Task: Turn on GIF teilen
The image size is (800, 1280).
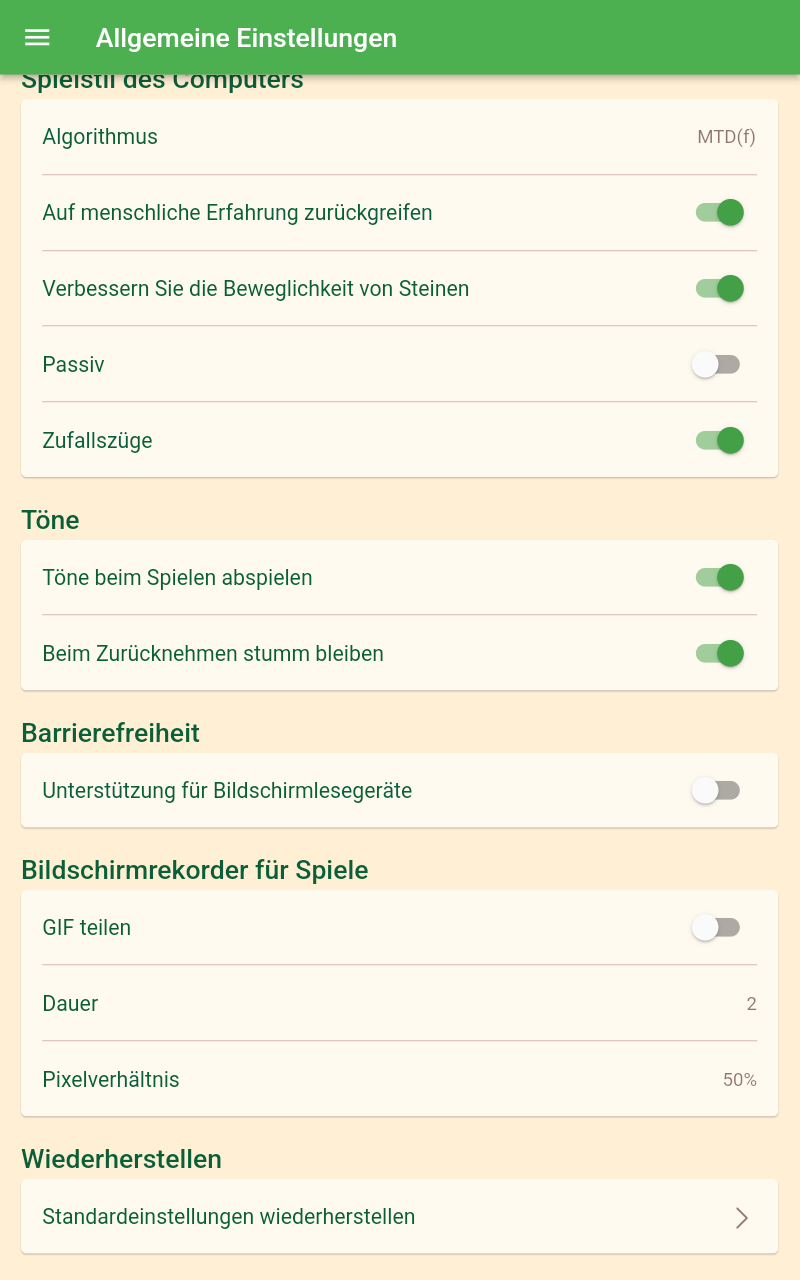Action: [716, 927]
